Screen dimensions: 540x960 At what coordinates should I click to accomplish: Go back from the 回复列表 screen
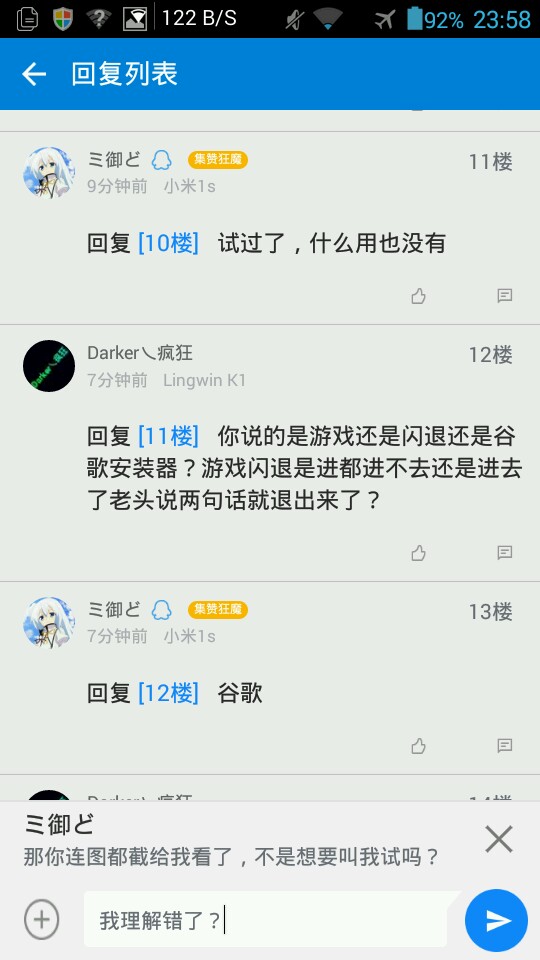pos(34,74)
